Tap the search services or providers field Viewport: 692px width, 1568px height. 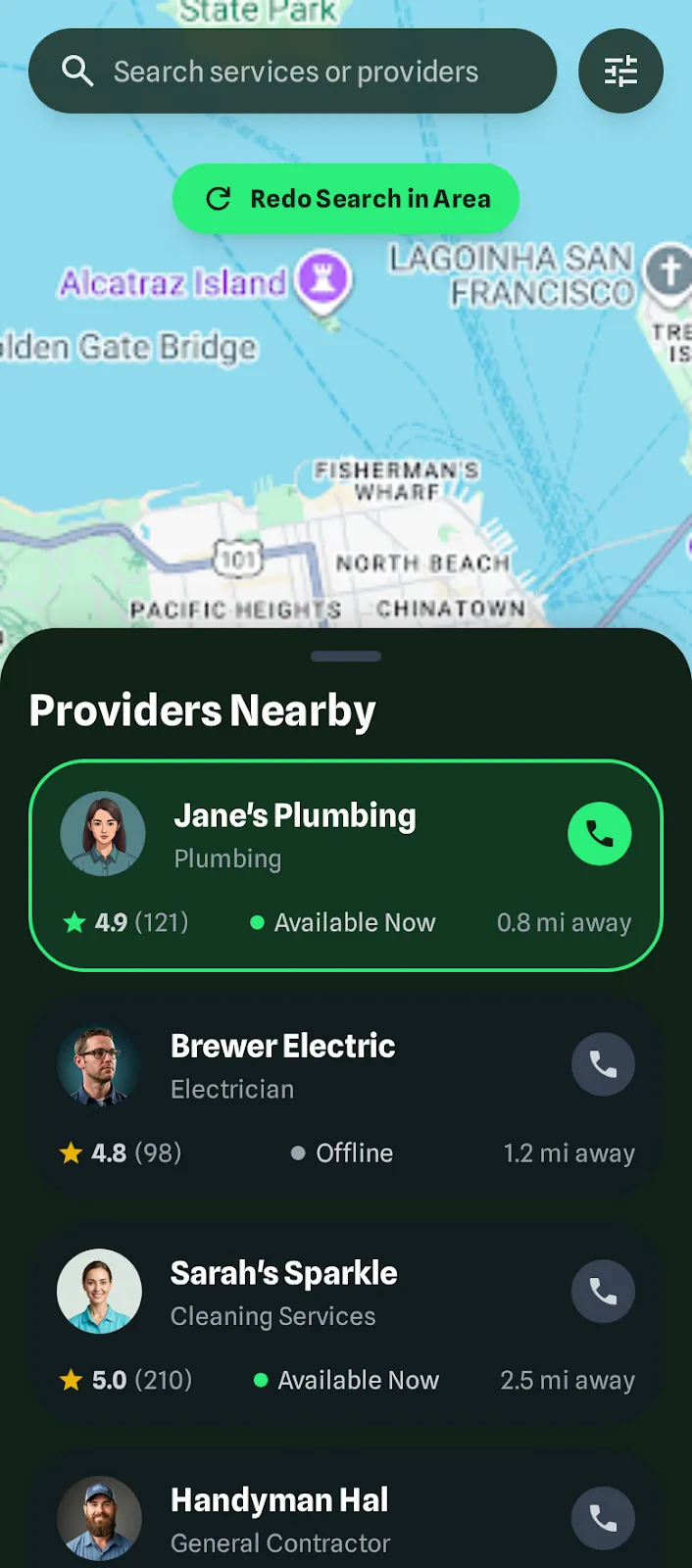point(294,72)
